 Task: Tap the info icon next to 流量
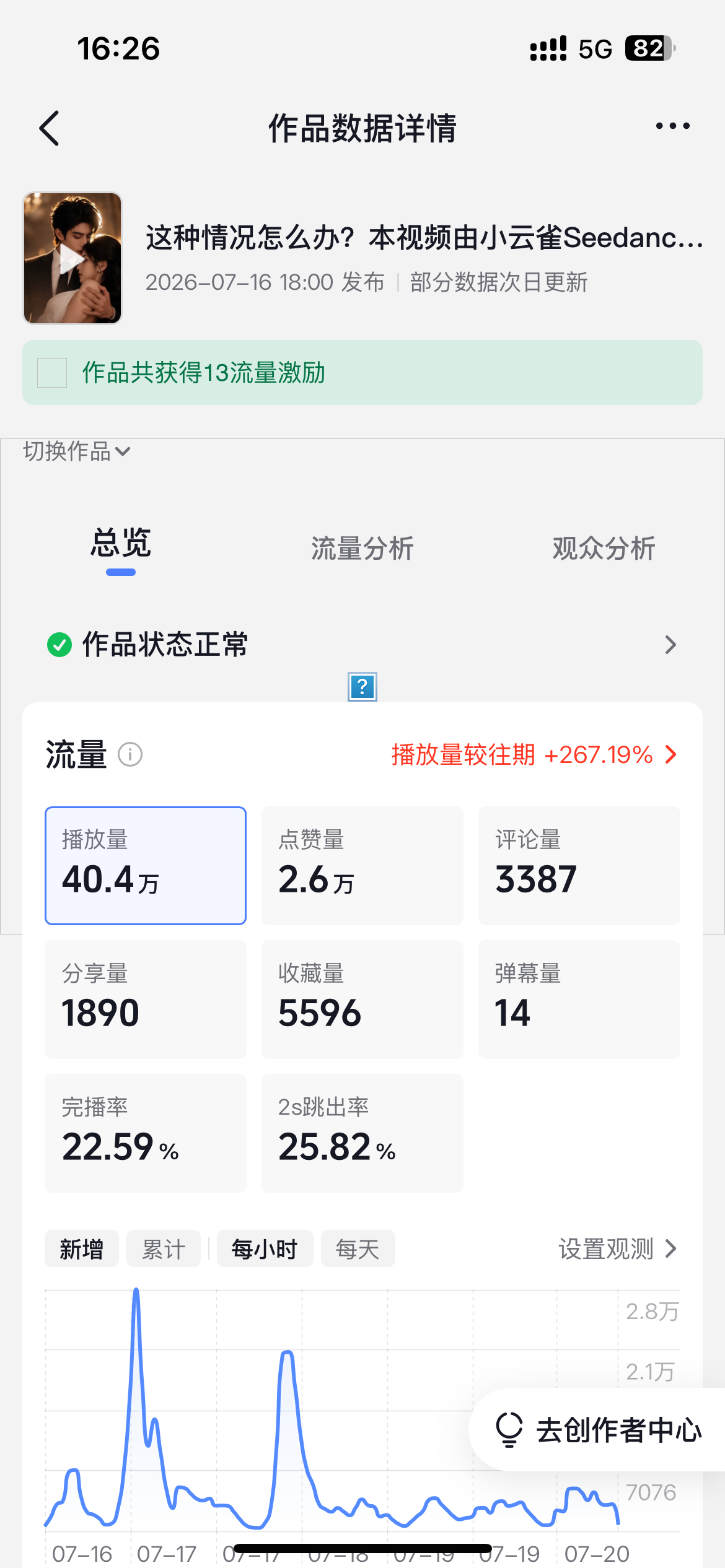click(130, 755)
